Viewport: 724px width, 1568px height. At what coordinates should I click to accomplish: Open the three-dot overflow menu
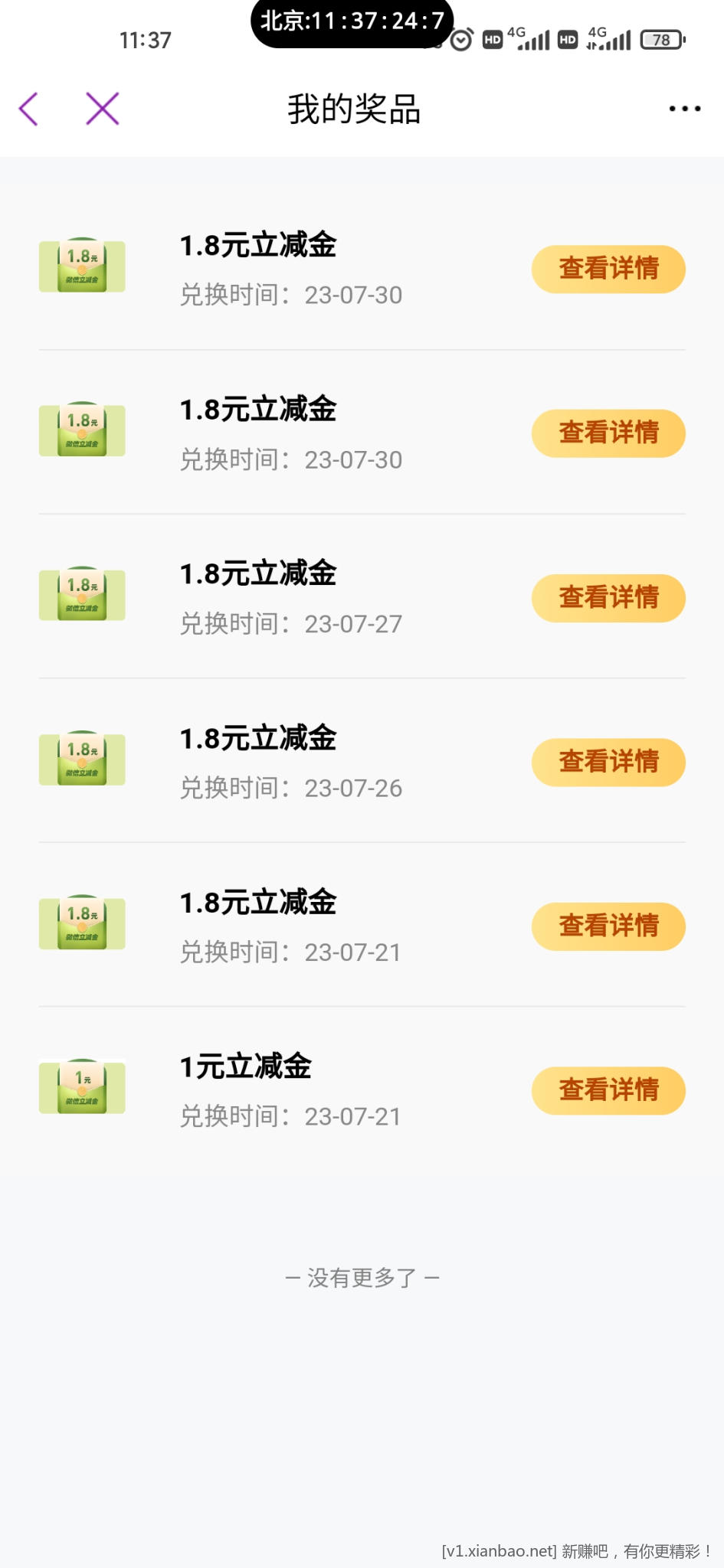click(684, 109)
